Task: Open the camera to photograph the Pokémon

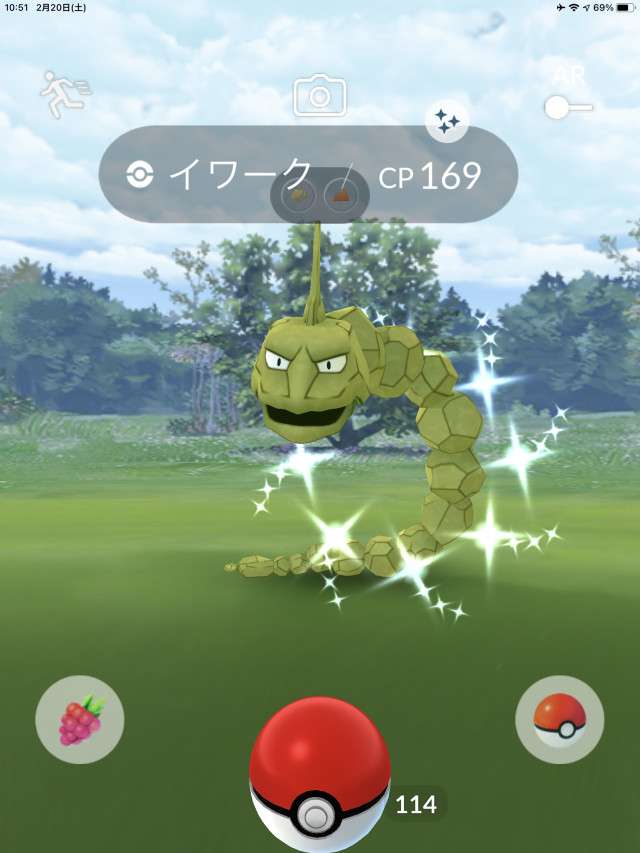Action: [319, 97]
